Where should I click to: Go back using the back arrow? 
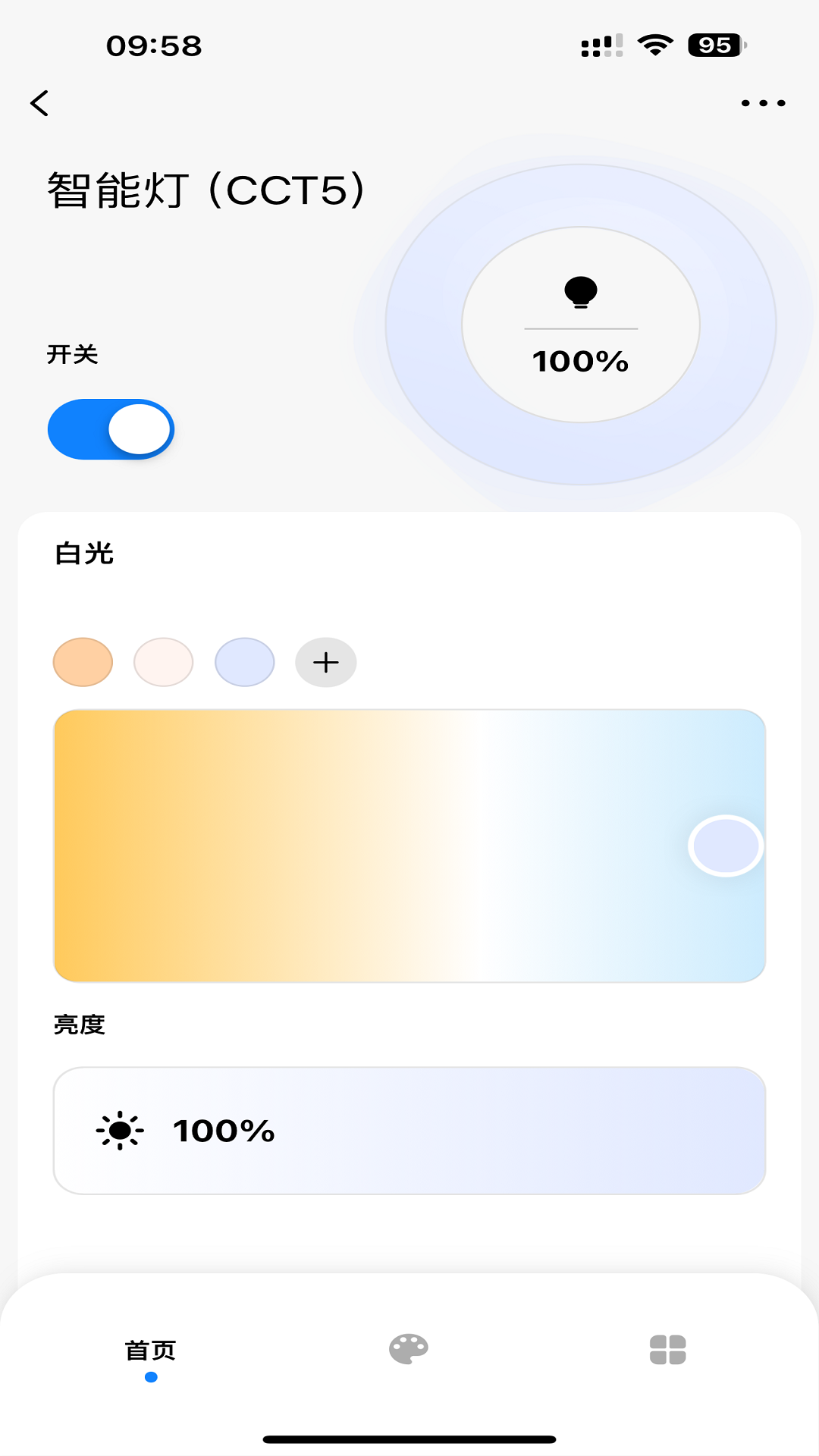(40, 102)
